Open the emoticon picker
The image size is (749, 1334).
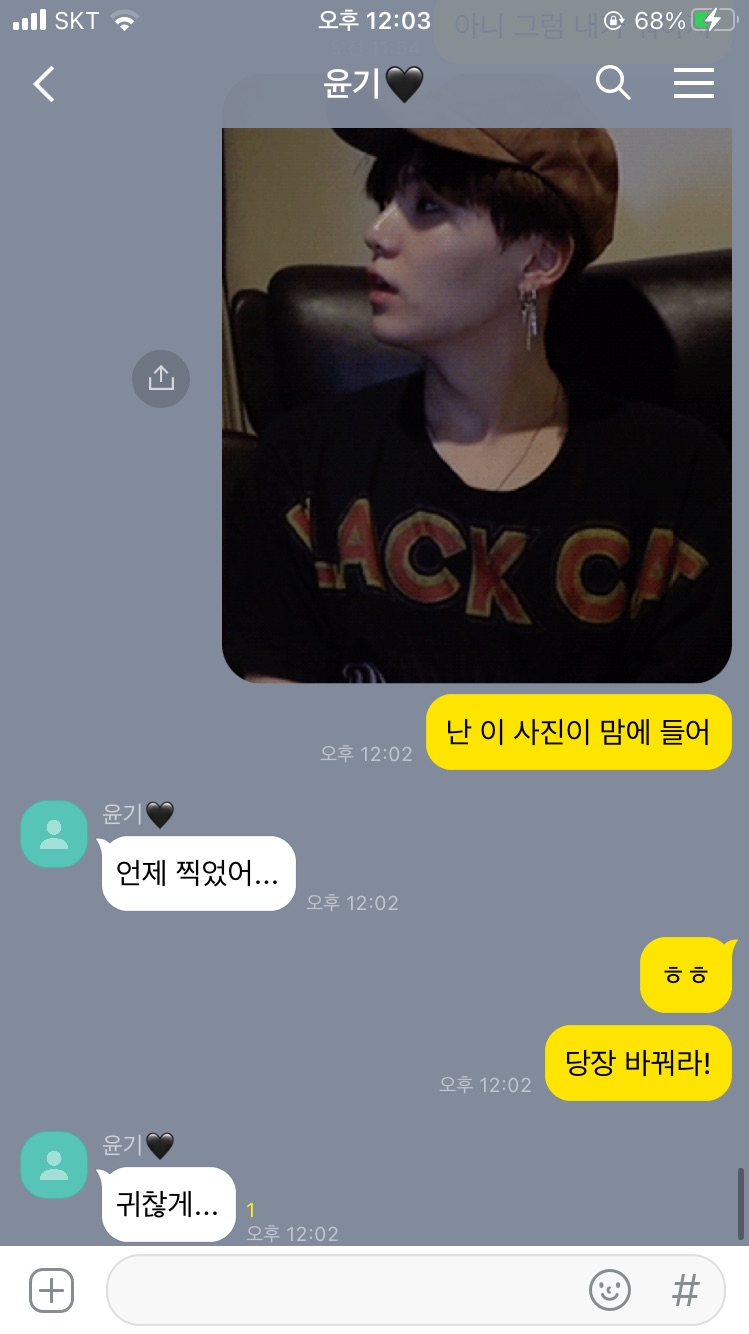[610, 1290]
